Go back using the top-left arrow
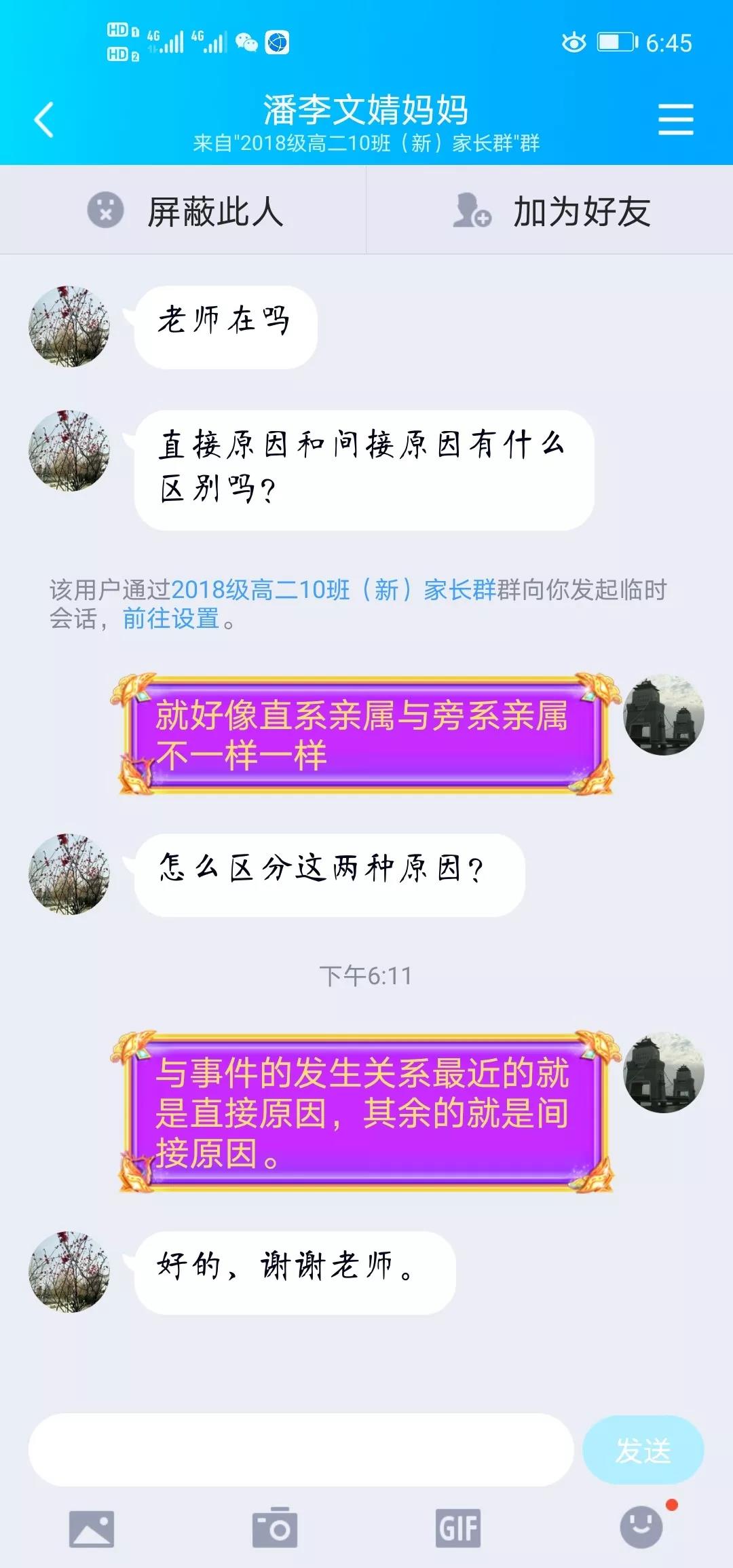The height and width of the screenshot is (1568, 733). tap(44, 120)
